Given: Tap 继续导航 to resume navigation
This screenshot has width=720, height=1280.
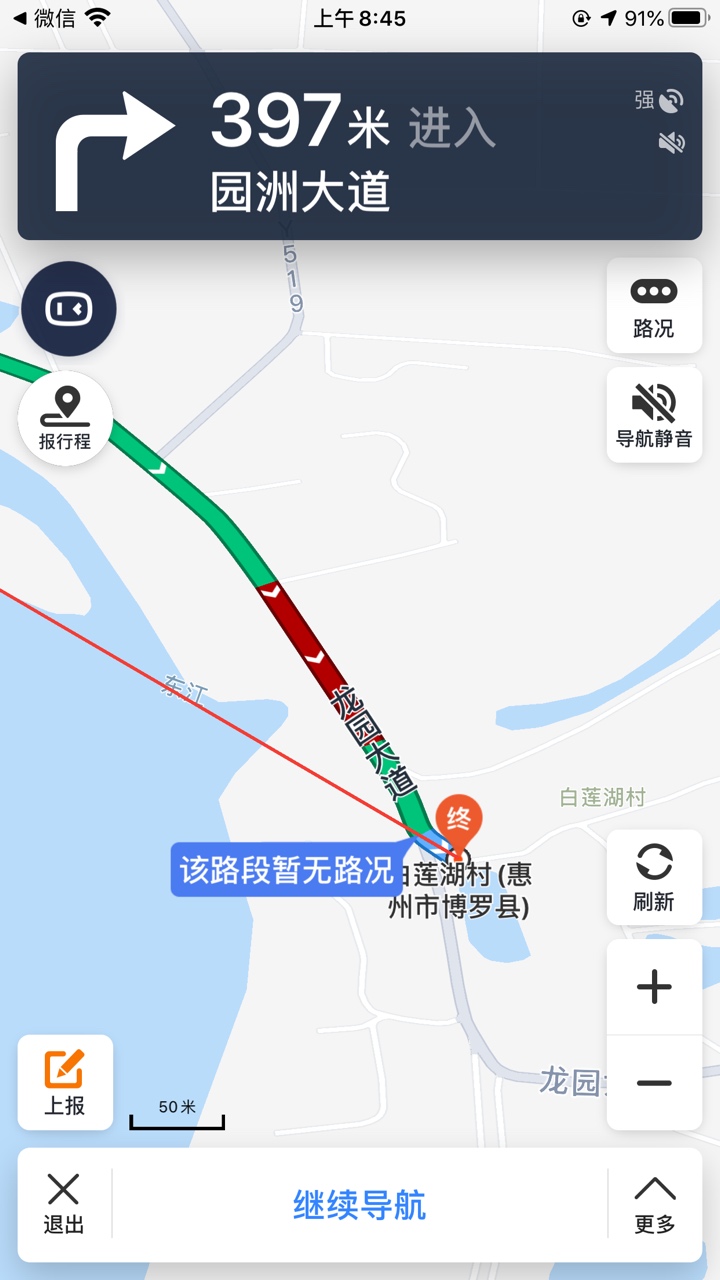Looking at the screenshot, I should (359, 1204).
